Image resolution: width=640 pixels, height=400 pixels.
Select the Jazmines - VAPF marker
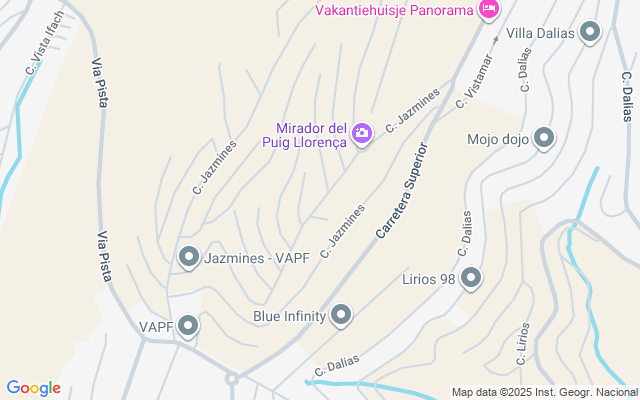tap(188, 258)
